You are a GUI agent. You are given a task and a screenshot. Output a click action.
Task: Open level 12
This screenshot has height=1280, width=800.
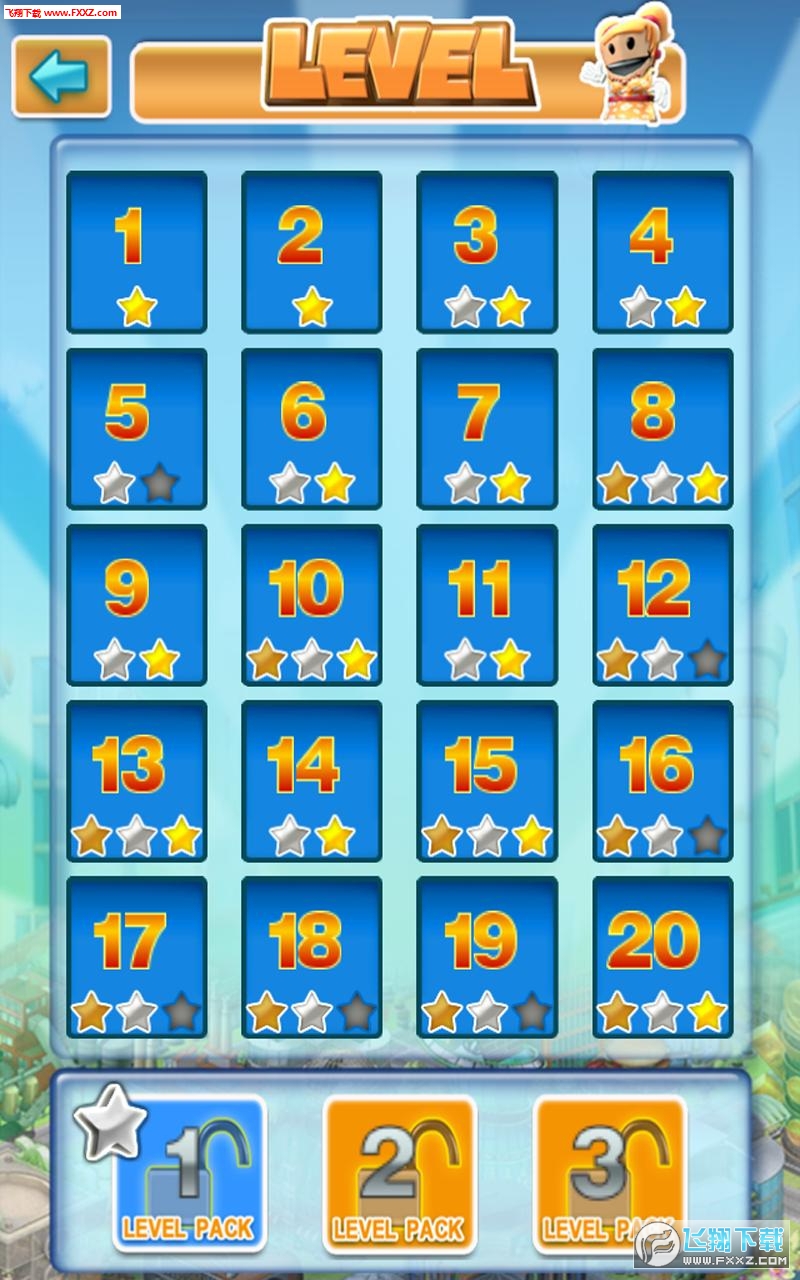(x=662, y=604)
